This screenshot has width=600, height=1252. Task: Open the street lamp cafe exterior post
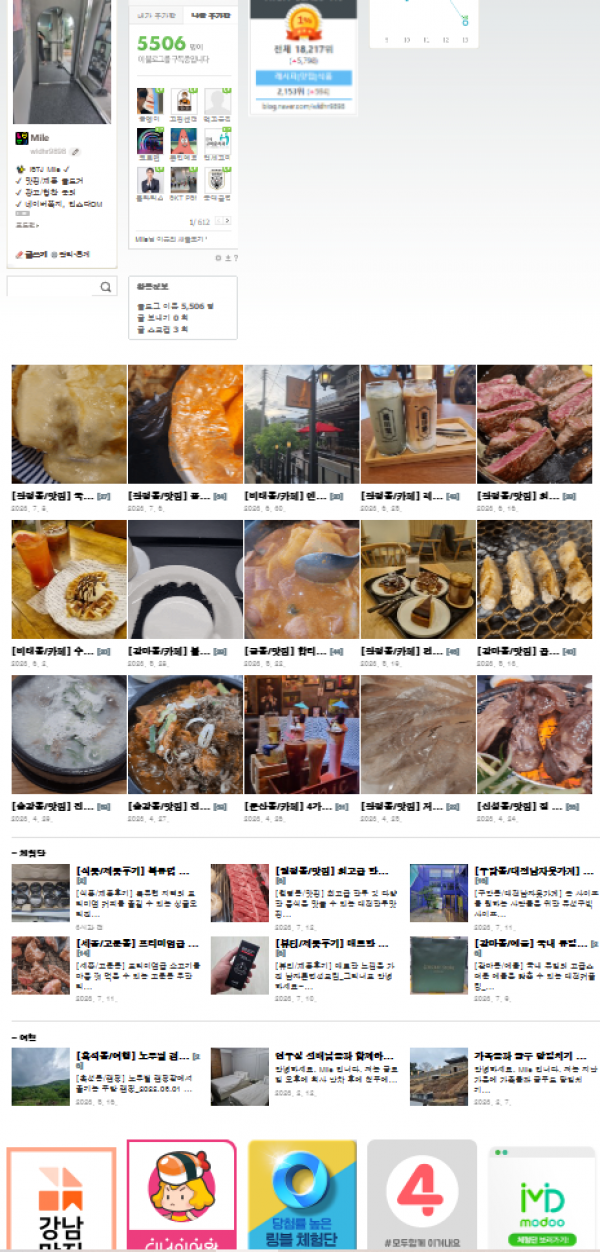(x=301, y=424)
